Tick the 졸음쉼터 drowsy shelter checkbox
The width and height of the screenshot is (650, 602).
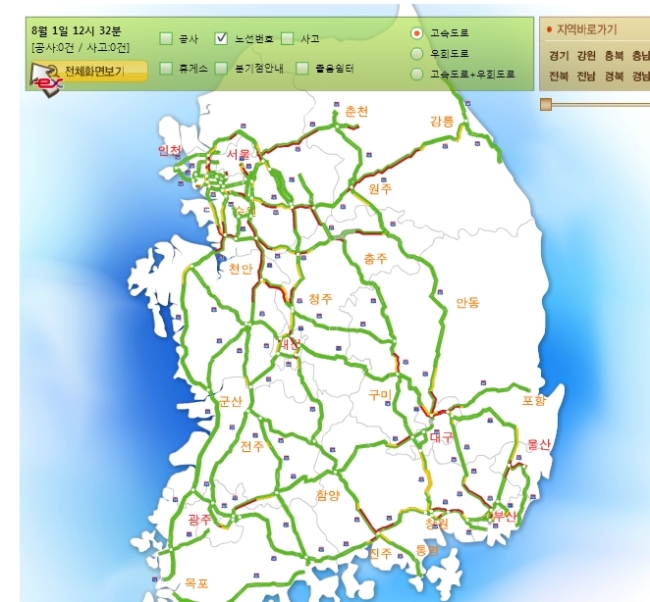click(302, 68)
